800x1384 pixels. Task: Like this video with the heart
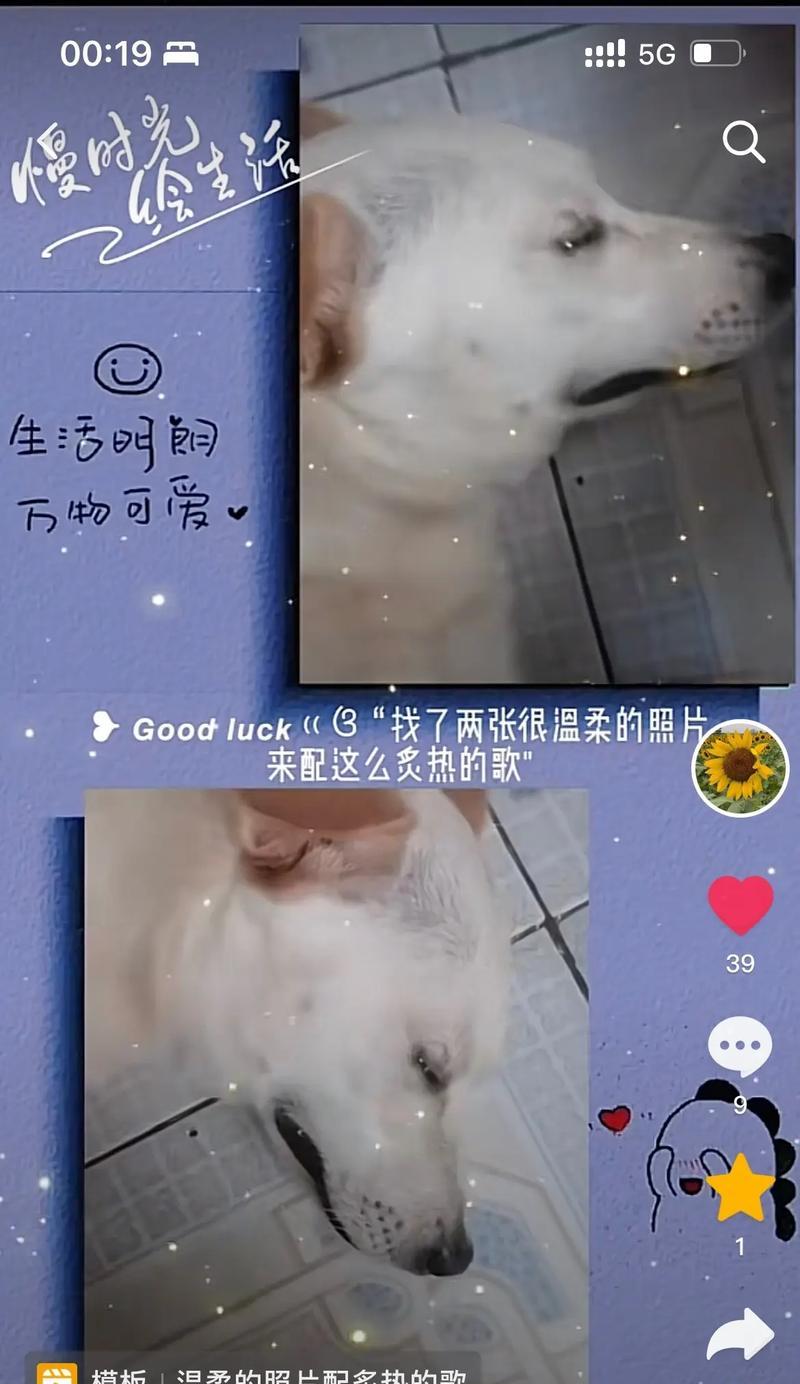point(740,905)
